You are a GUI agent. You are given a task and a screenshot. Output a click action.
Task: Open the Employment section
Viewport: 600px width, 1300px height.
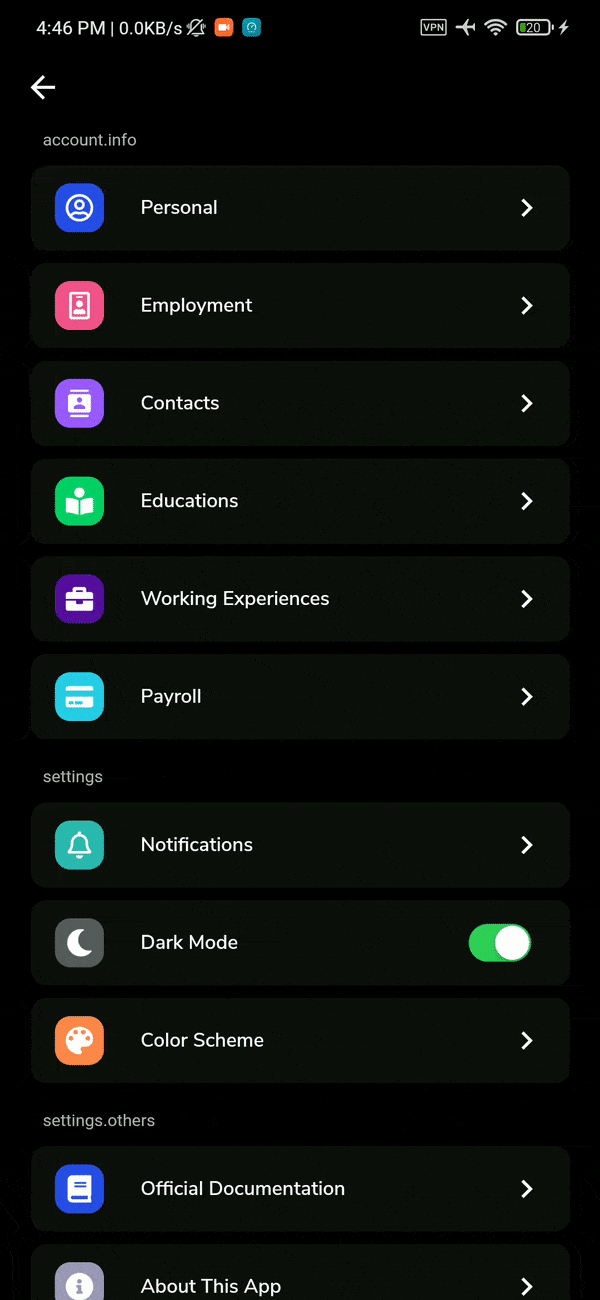(x=300, y=306)
